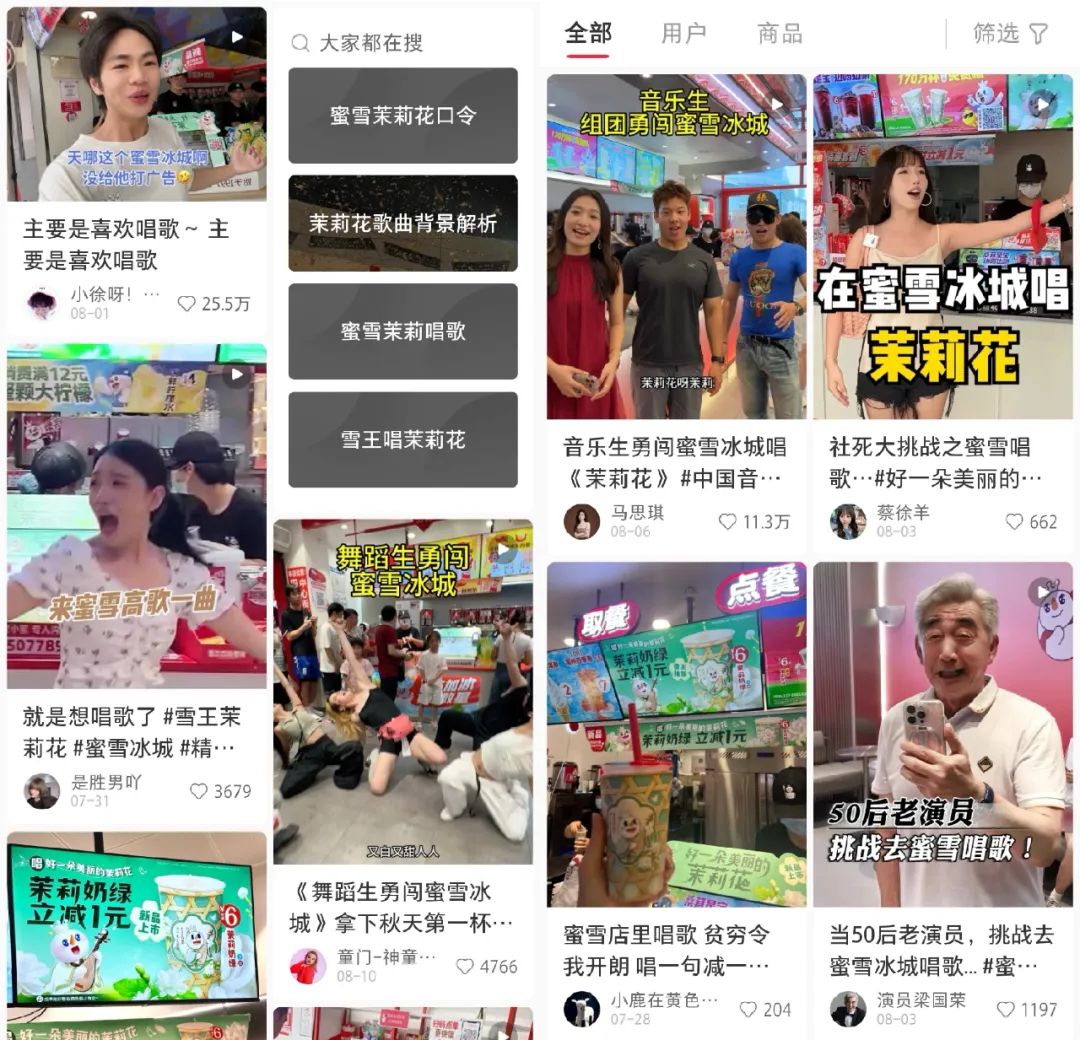Like the post by 演员梁国荣
The height and width of the screenshot is (1040, 1080).
[x=1006, y=1010]
